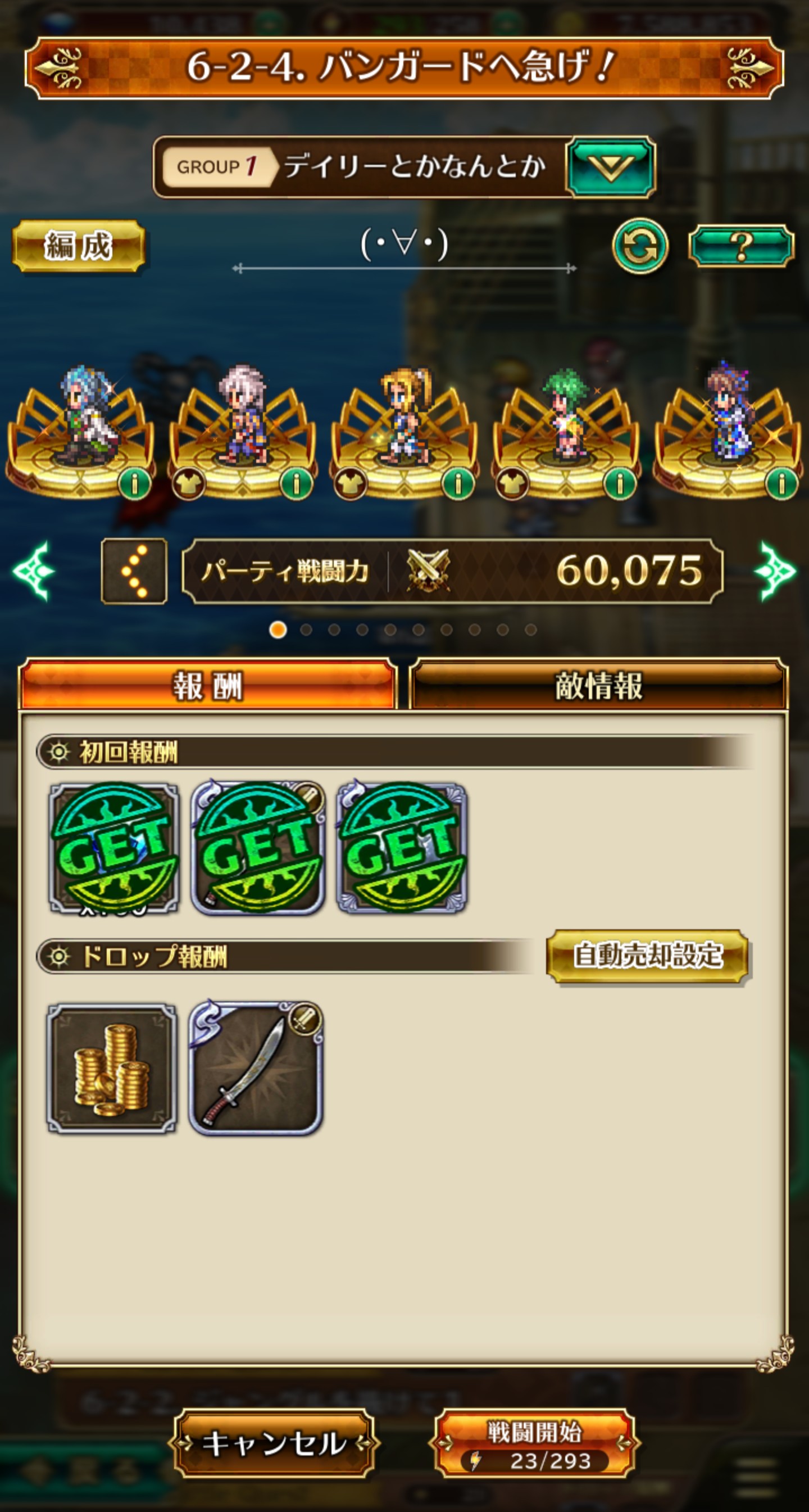Open costume icon of the white-haired character
This screenshot has width=809, height=1512.
188,485
